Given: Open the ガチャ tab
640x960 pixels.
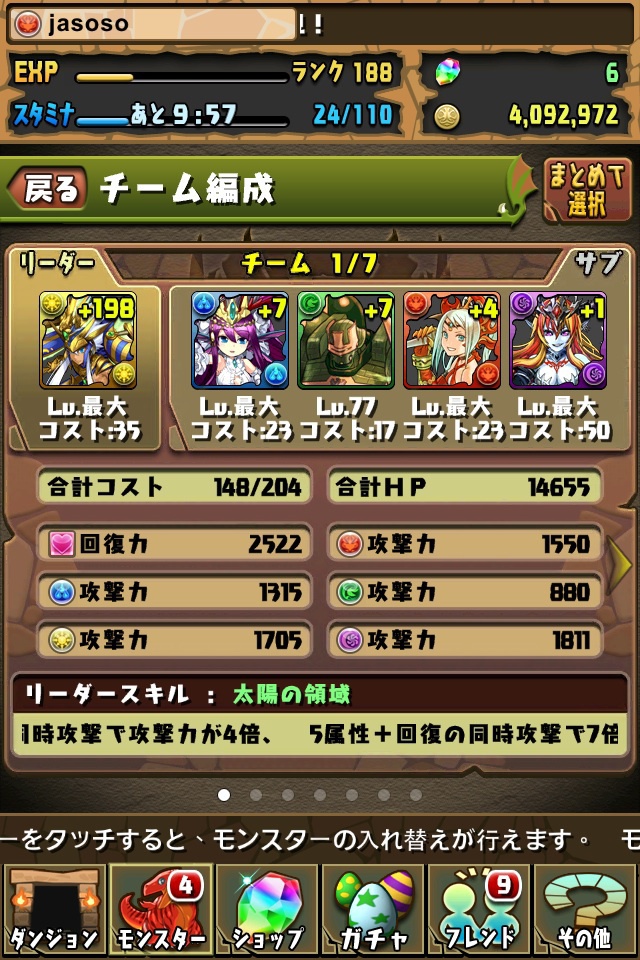Looking at the screenshot, I should [x=373, y=910].
